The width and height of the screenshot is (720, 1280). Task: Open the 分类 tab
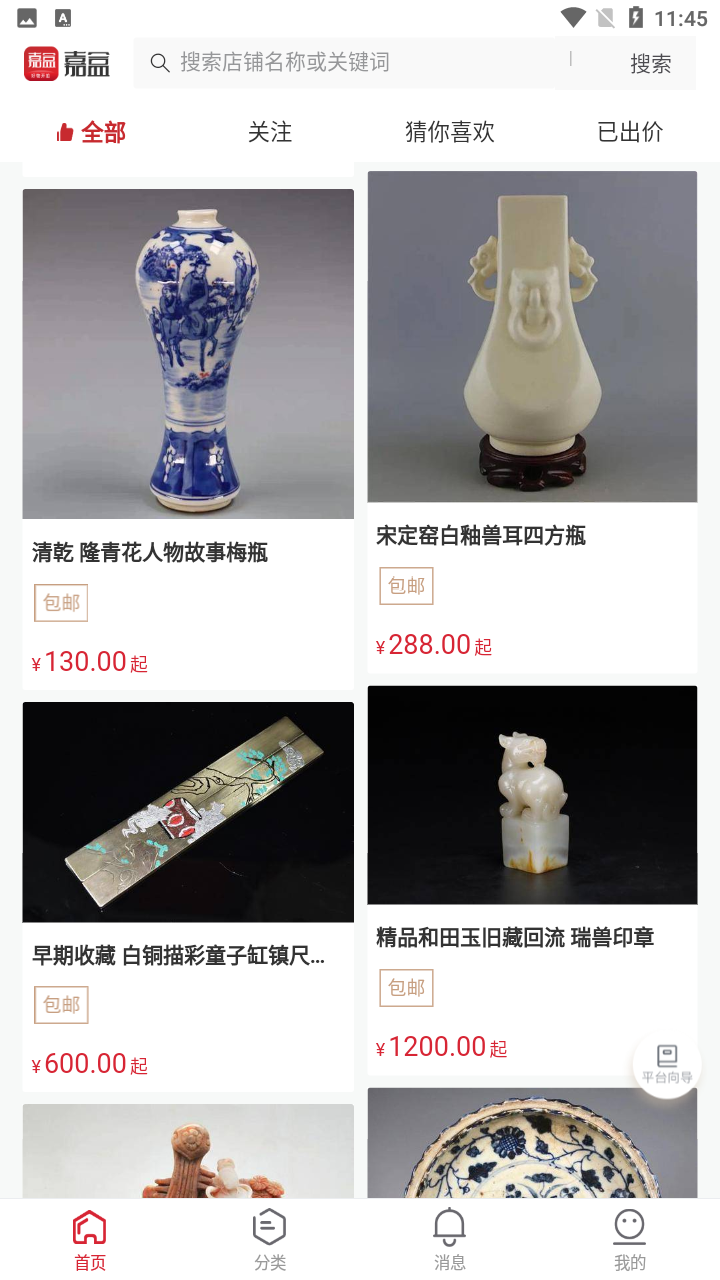(x=270, y=1240)
